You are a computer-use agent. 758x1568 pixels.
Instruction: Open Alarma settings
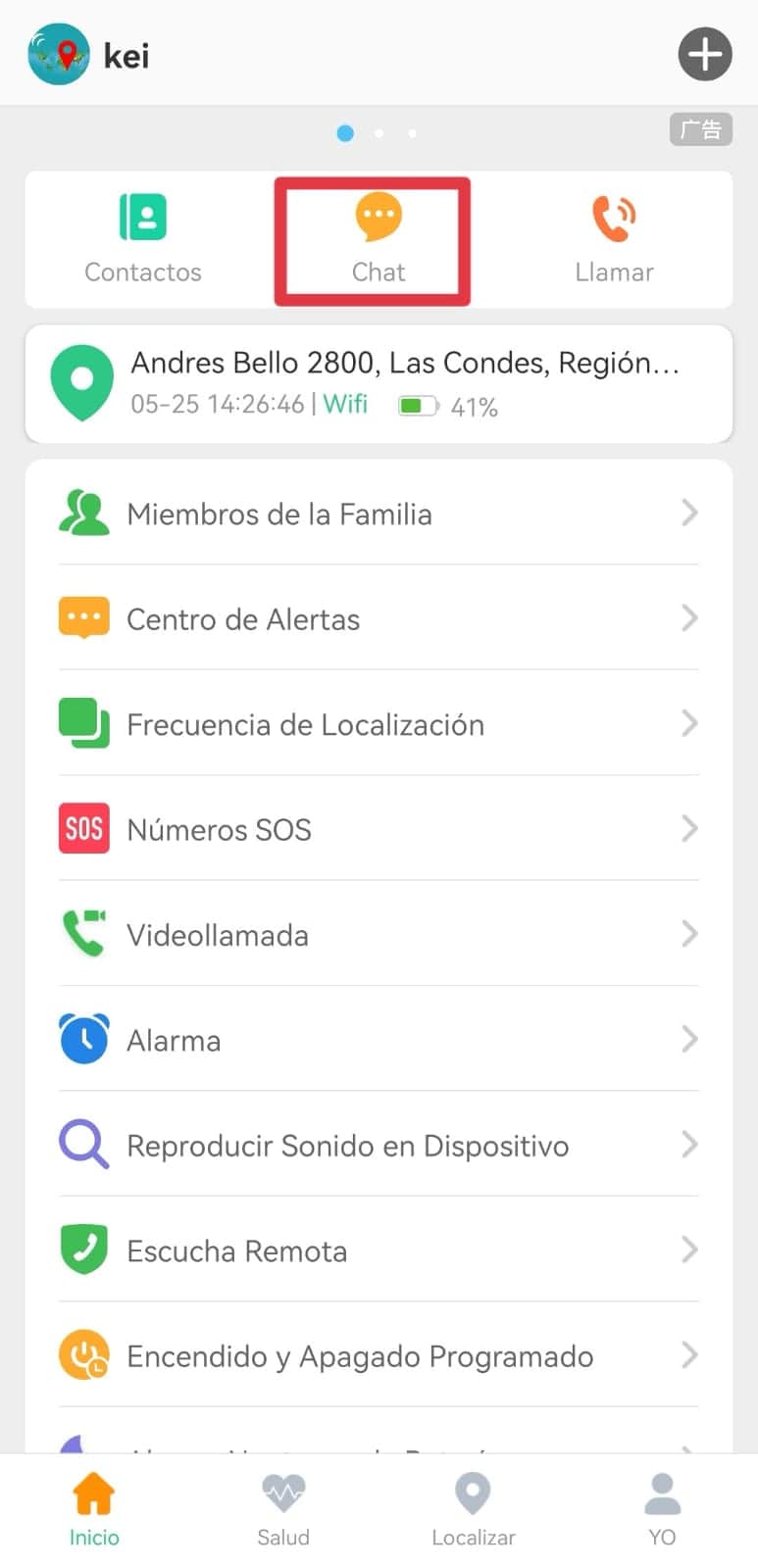(379, 1040)
